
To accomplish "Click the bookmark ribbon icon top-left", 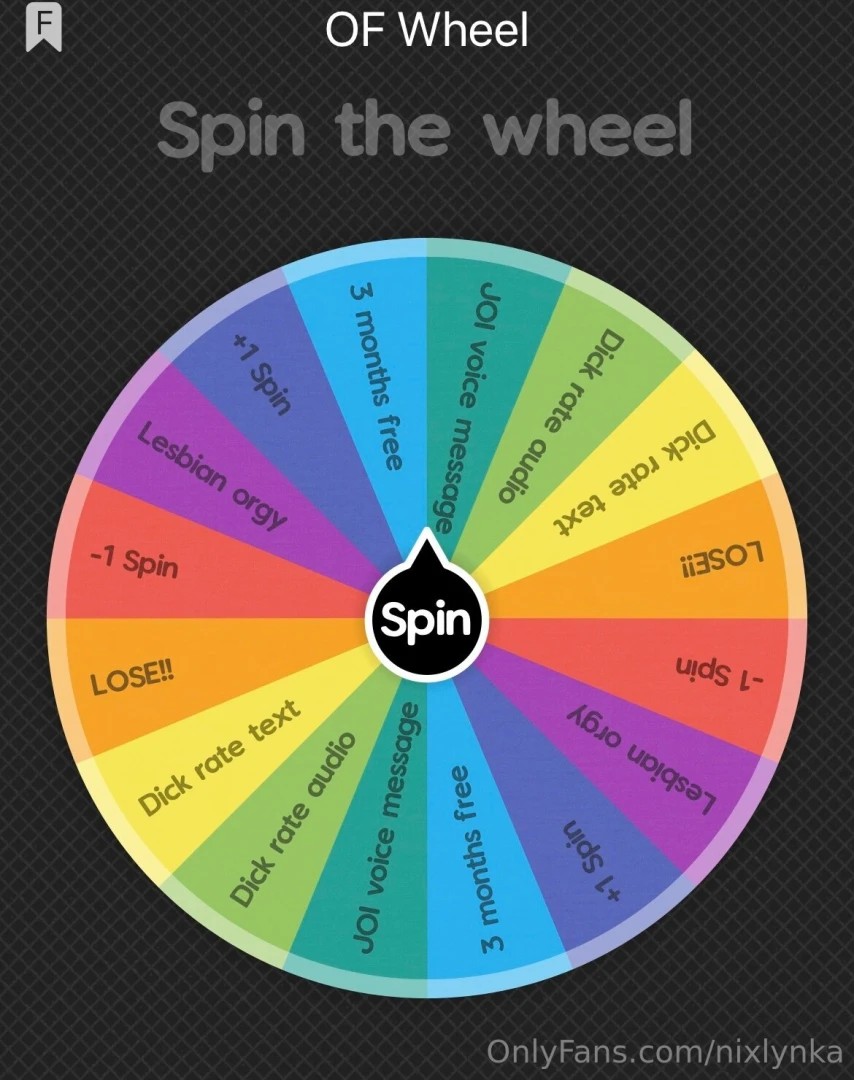I will 41,25.
